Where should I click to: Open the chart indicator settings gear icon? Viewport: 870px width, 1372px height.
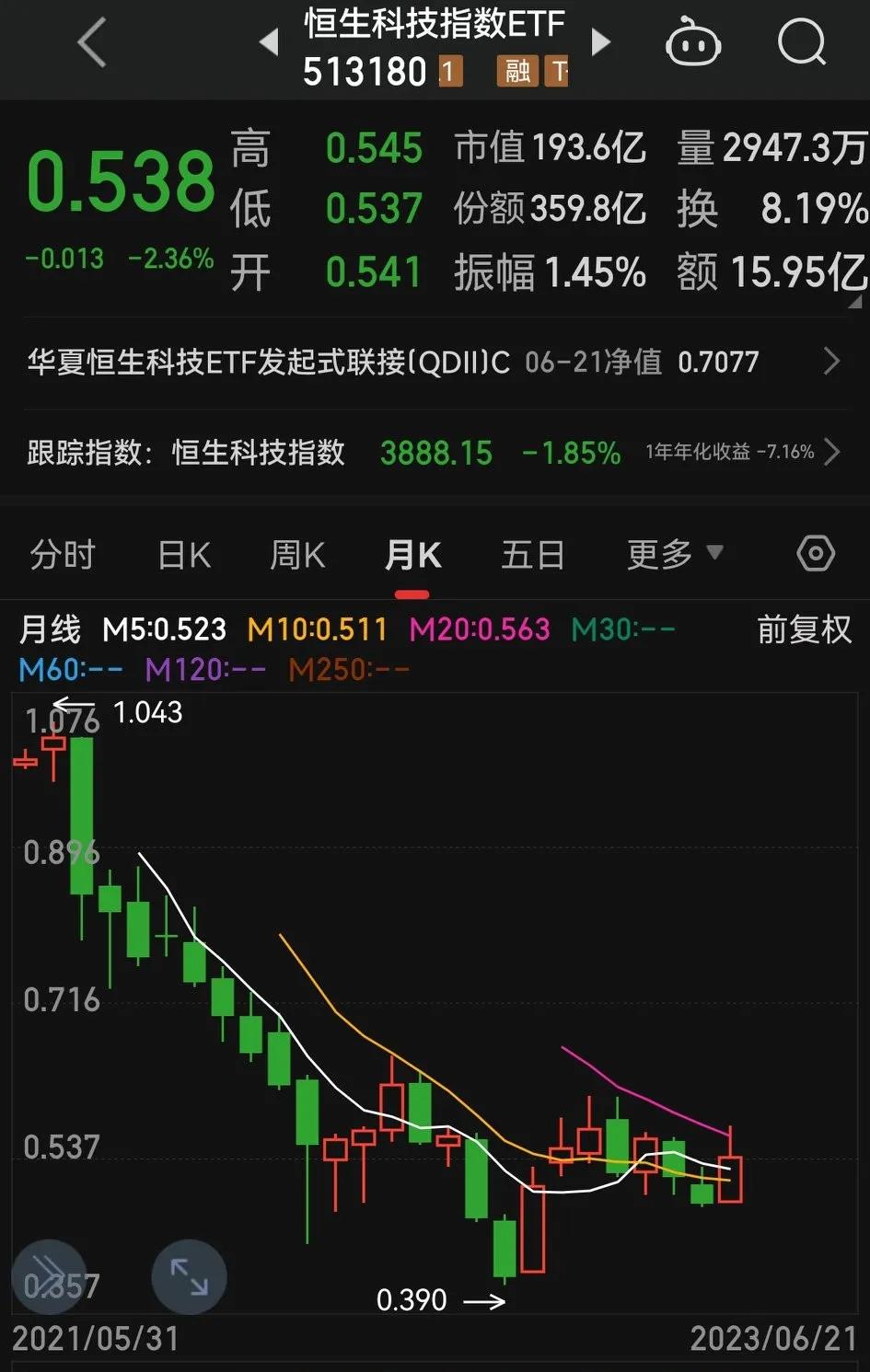click(x=815, y=553)
